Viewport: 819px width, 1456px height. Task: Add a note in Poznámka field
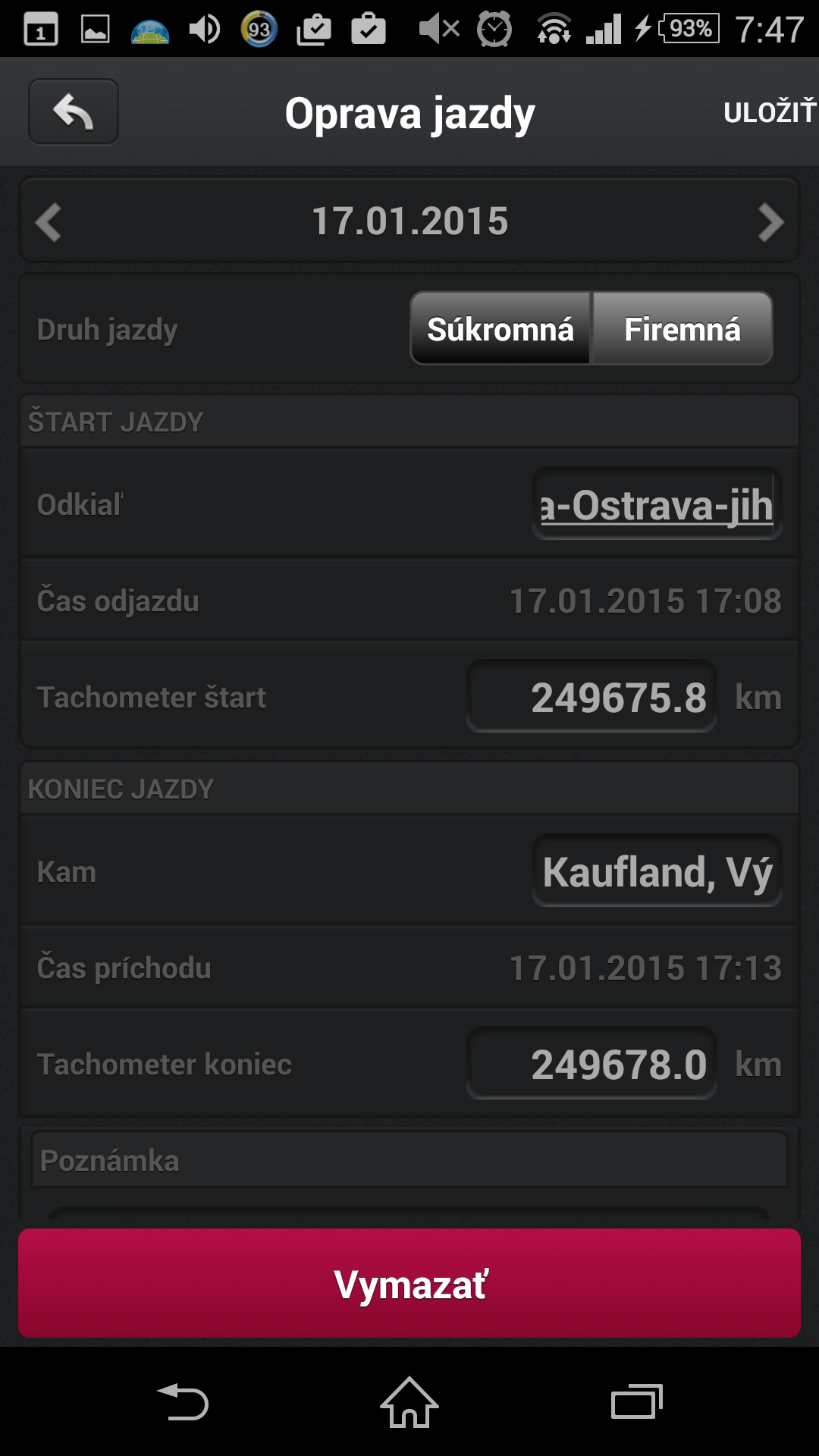[409, 1160]
